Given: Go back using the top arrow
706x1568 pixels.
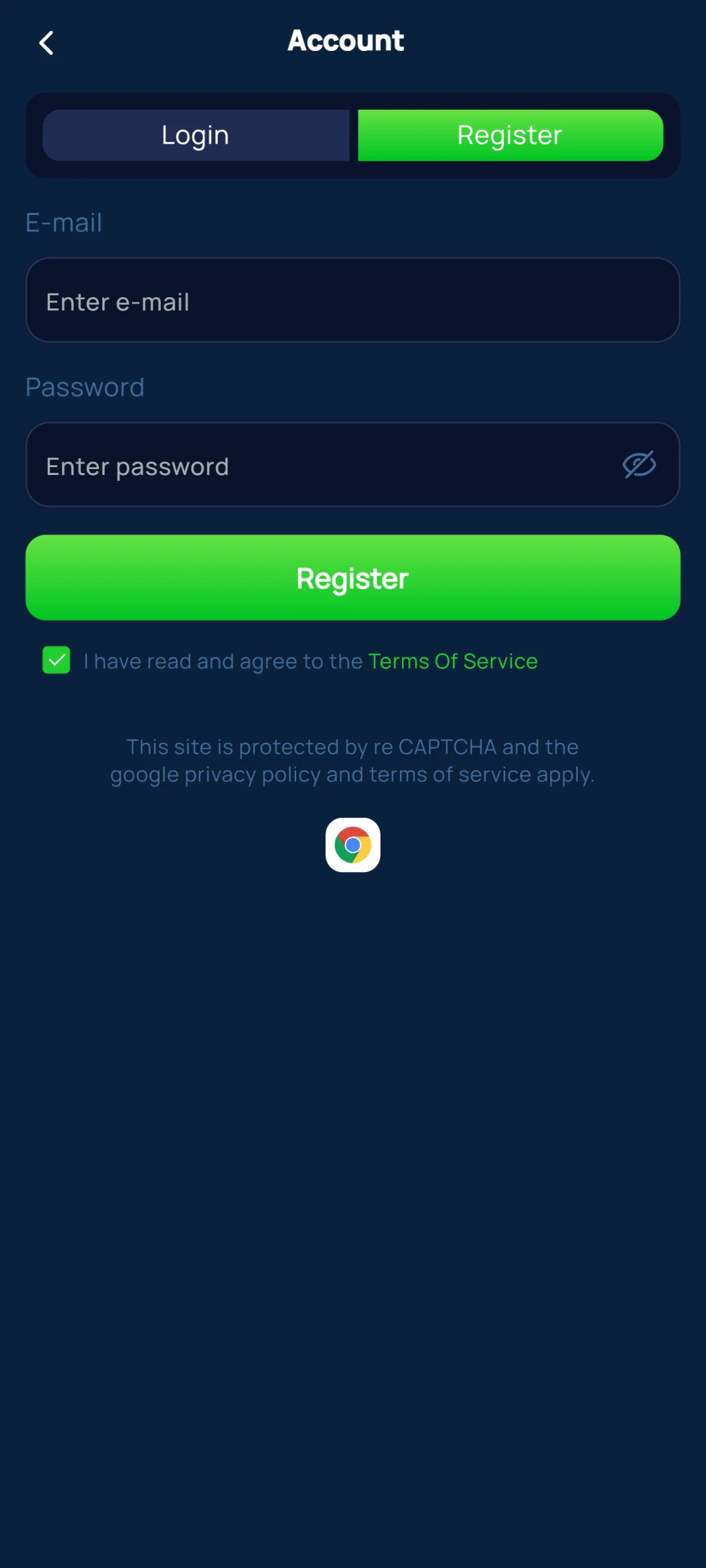Looking at the screenshot, I should (46, 43).
